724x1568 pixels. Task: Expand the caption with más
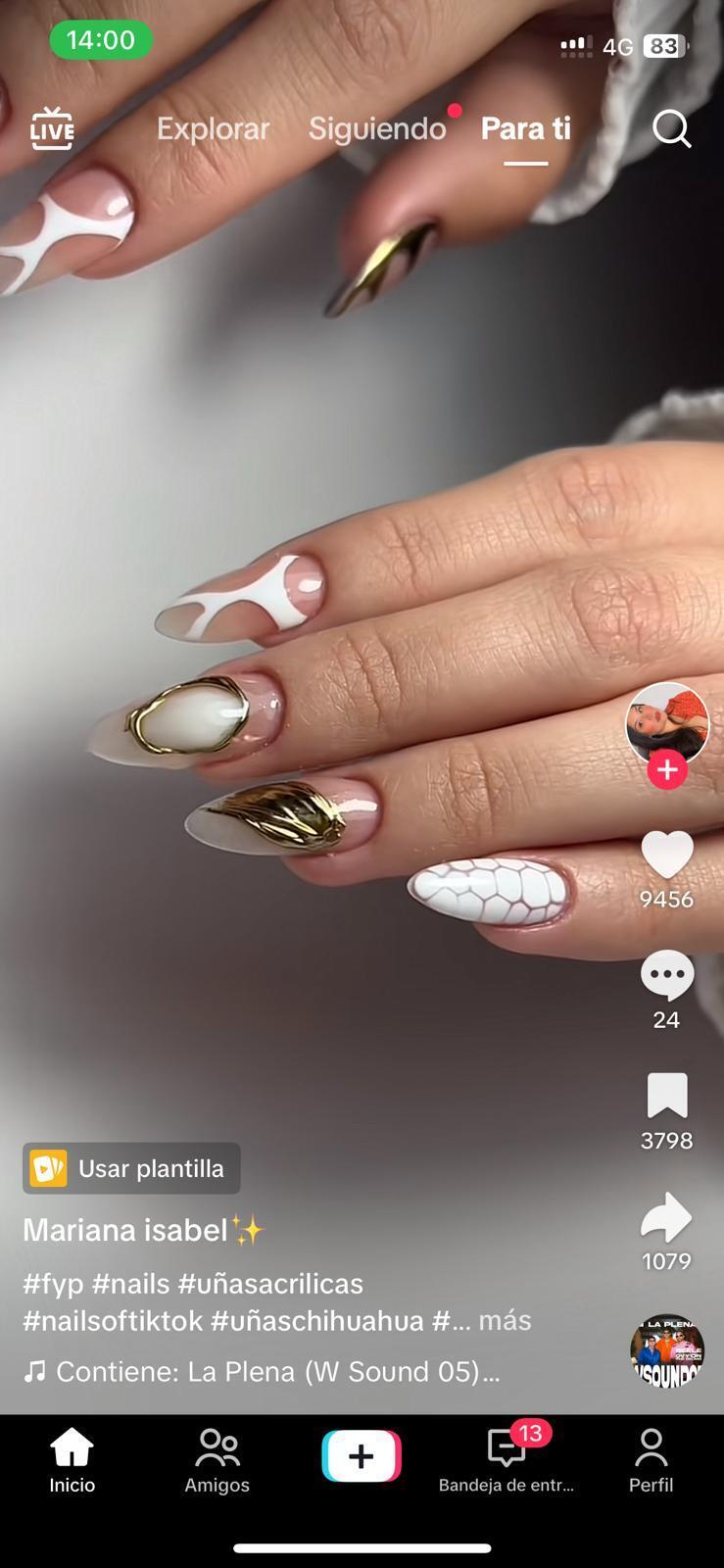[505, 1320]
